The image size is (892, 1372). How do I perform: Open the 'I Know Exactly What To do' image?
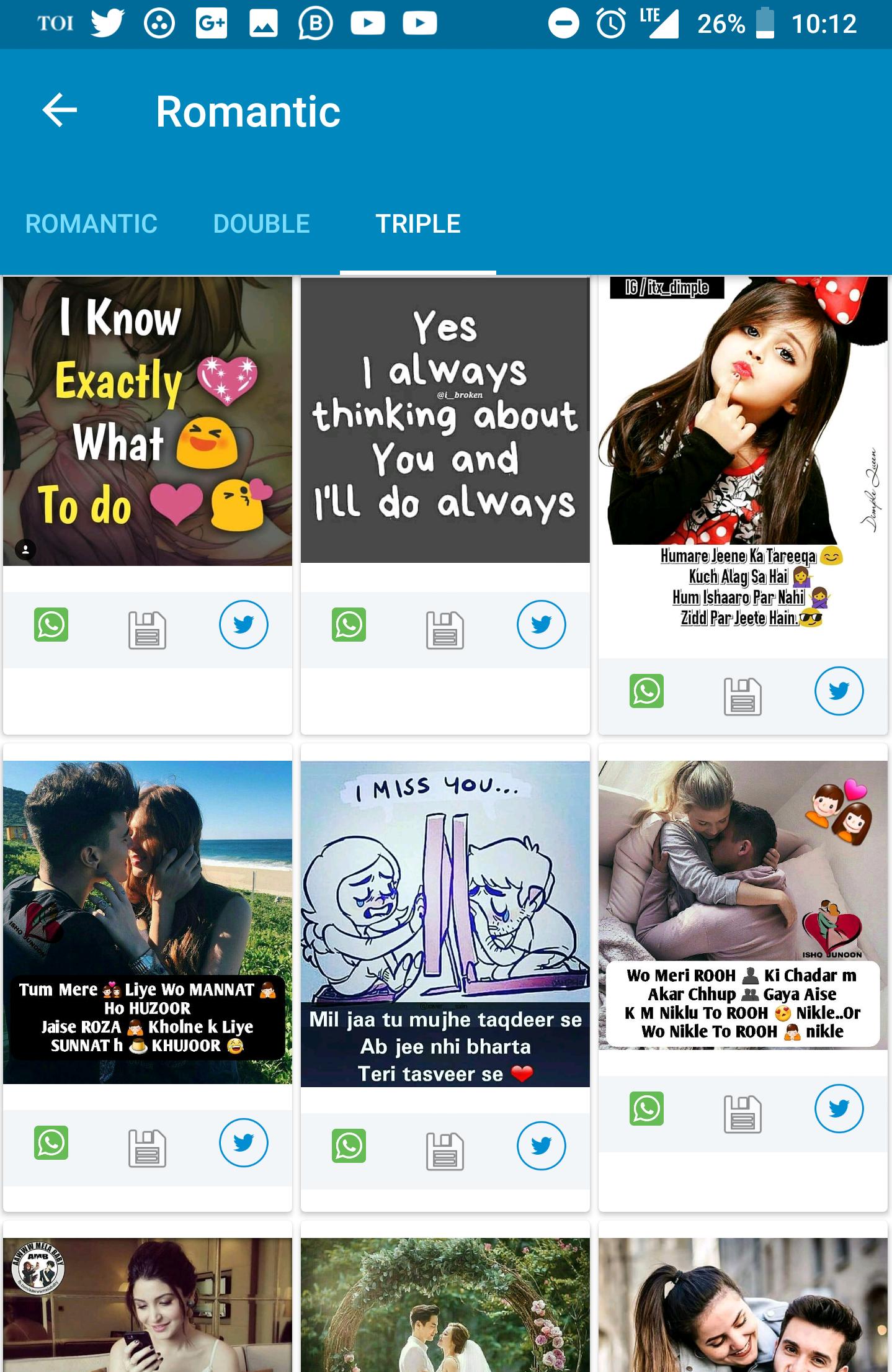pyautogui.click(x=147, y=421)
